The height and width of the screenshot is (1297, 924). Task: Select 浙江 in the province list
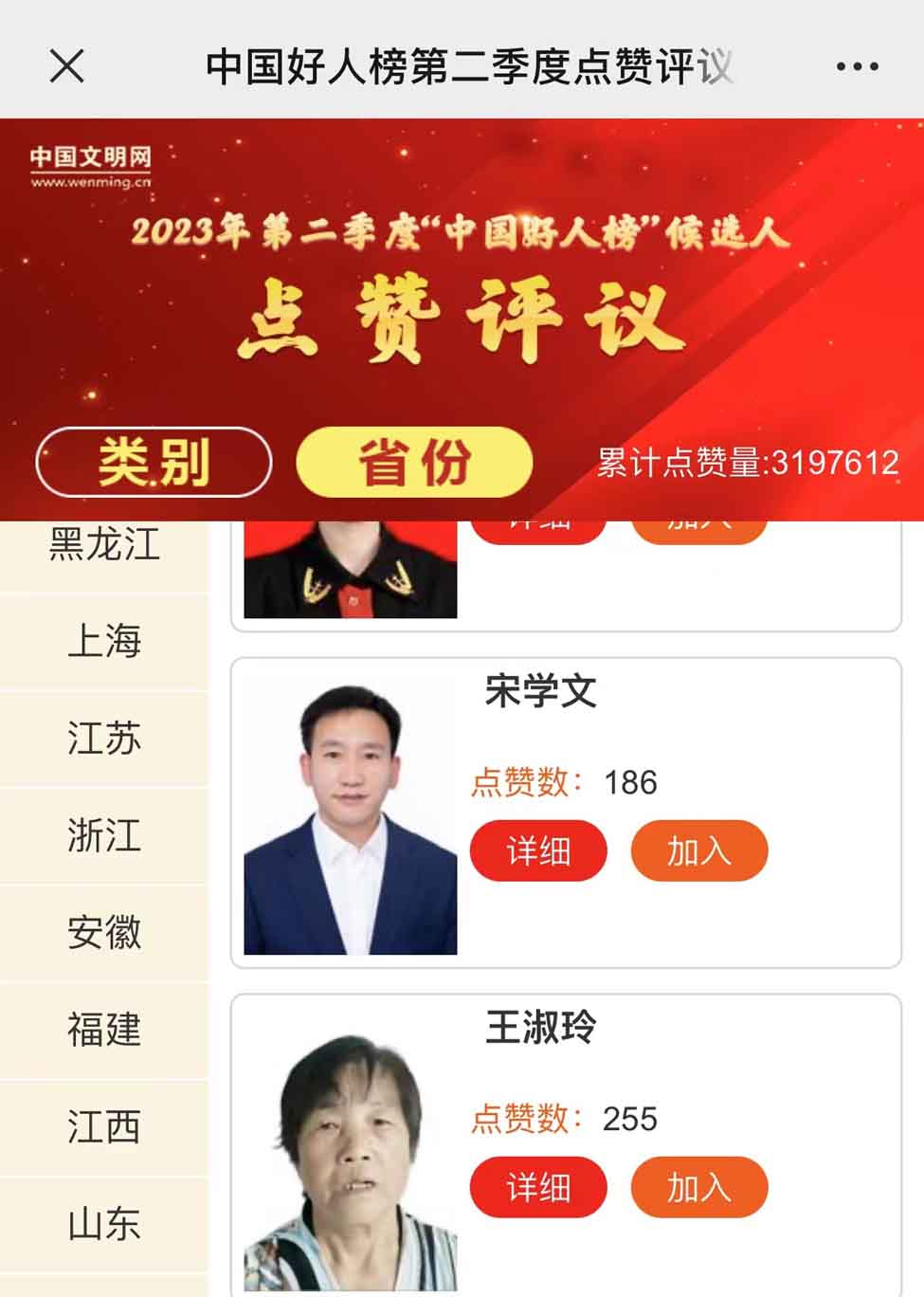104,835
